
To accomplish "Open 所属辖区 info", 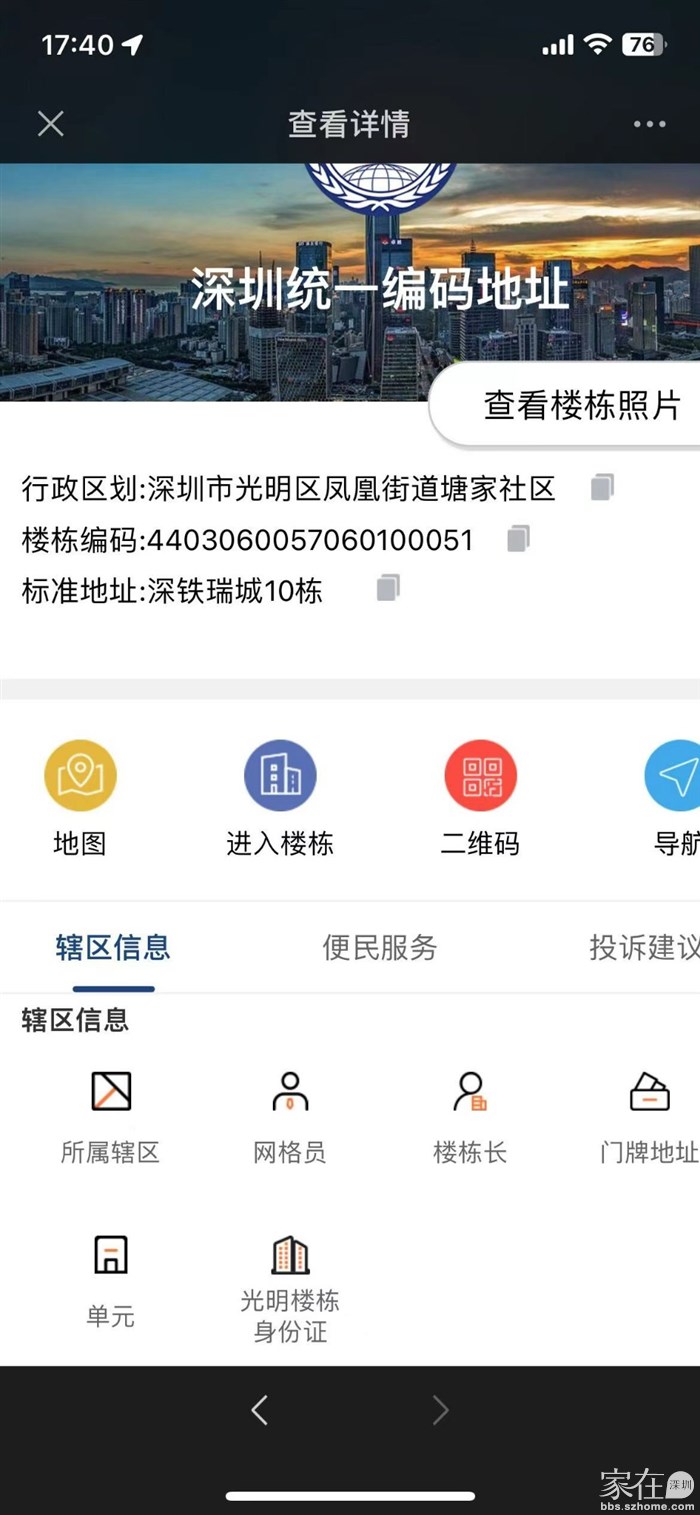I will [110, 1115].
